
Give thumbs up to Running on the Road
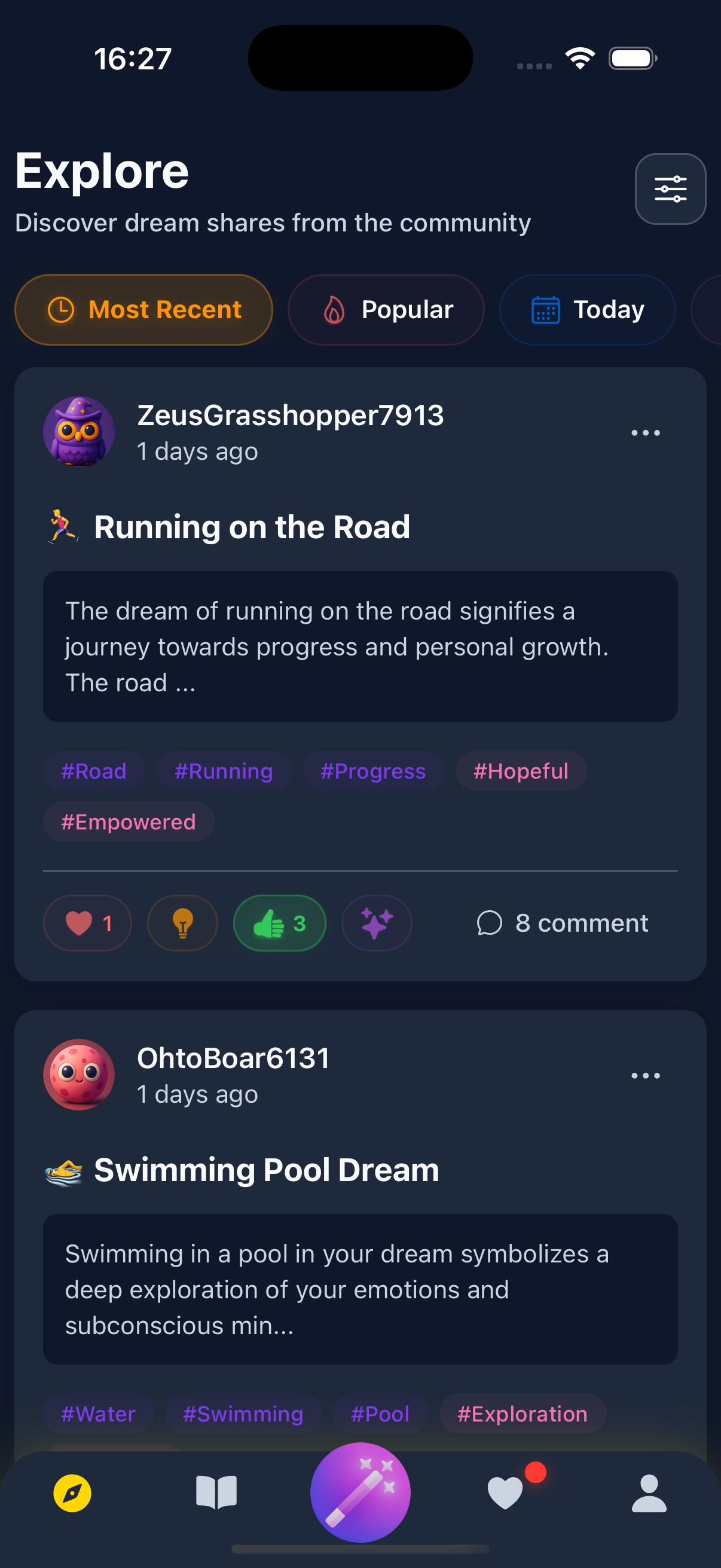click(279, 923)
